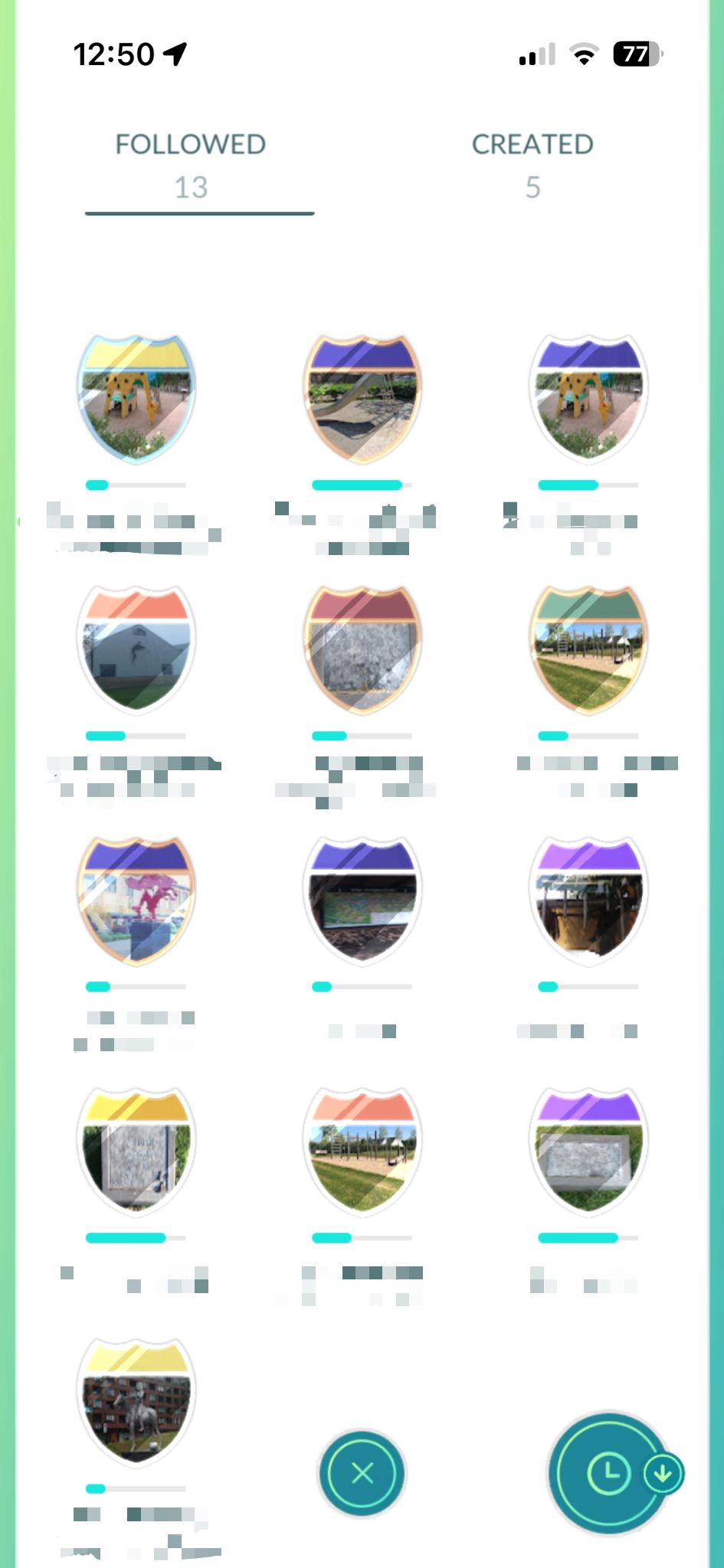
Task: Open the green-banner badge with outdoor gym bars
Action: pyautogui.click(x=588, y=650)
